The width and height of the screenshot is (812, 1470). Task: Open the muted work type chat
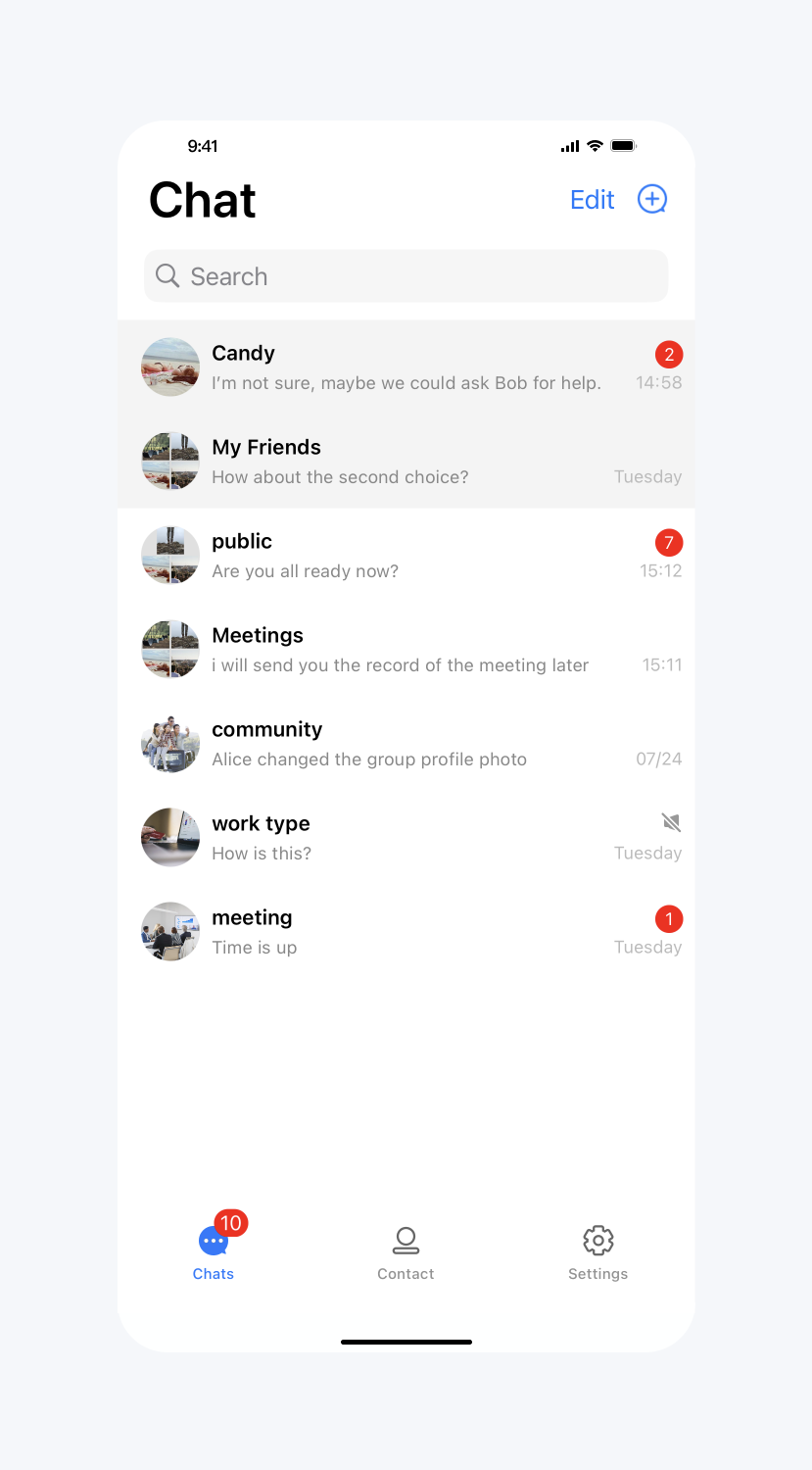click(x=406, y=838)
